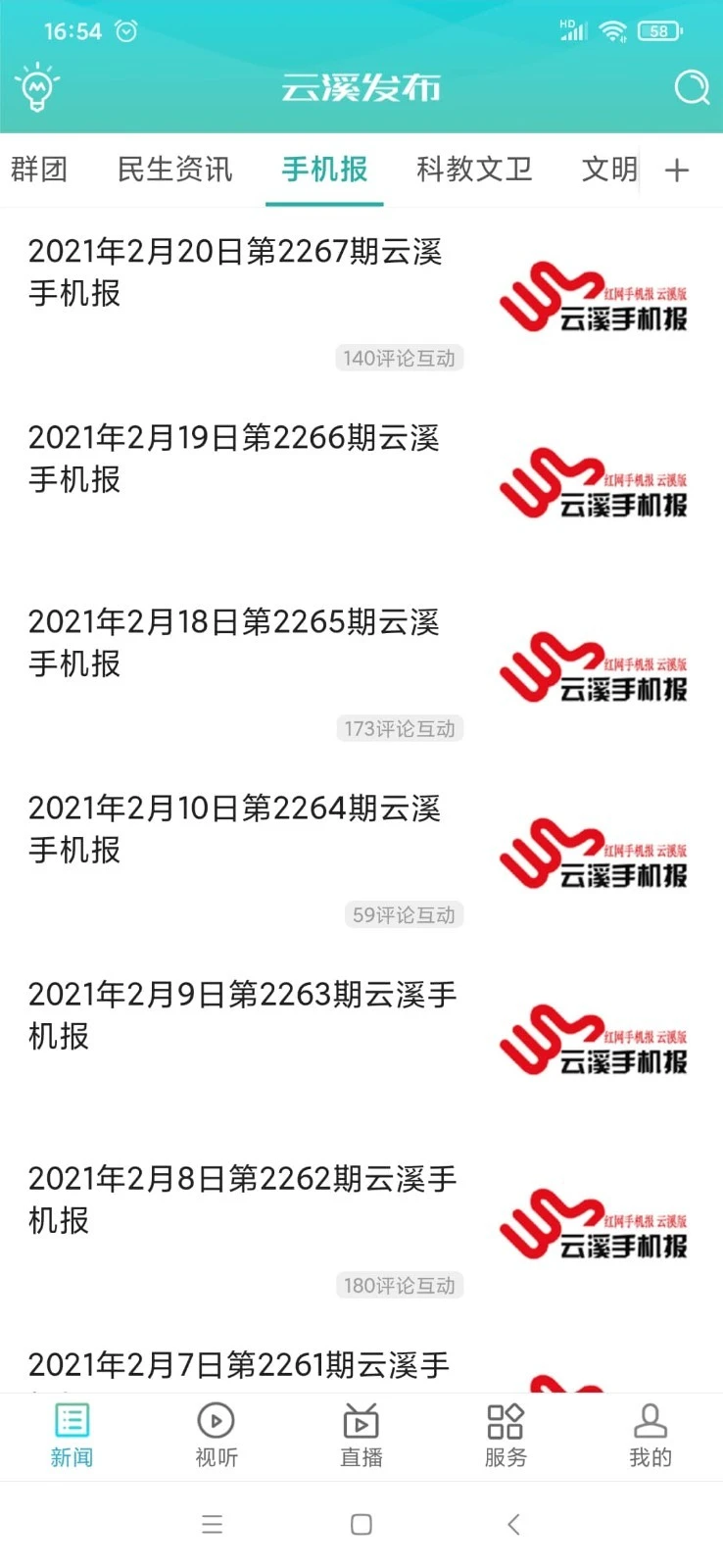Screen dimensions: 723x1568
Task: Check the battery indicator showing 58
Action: [x=659, y=30]
